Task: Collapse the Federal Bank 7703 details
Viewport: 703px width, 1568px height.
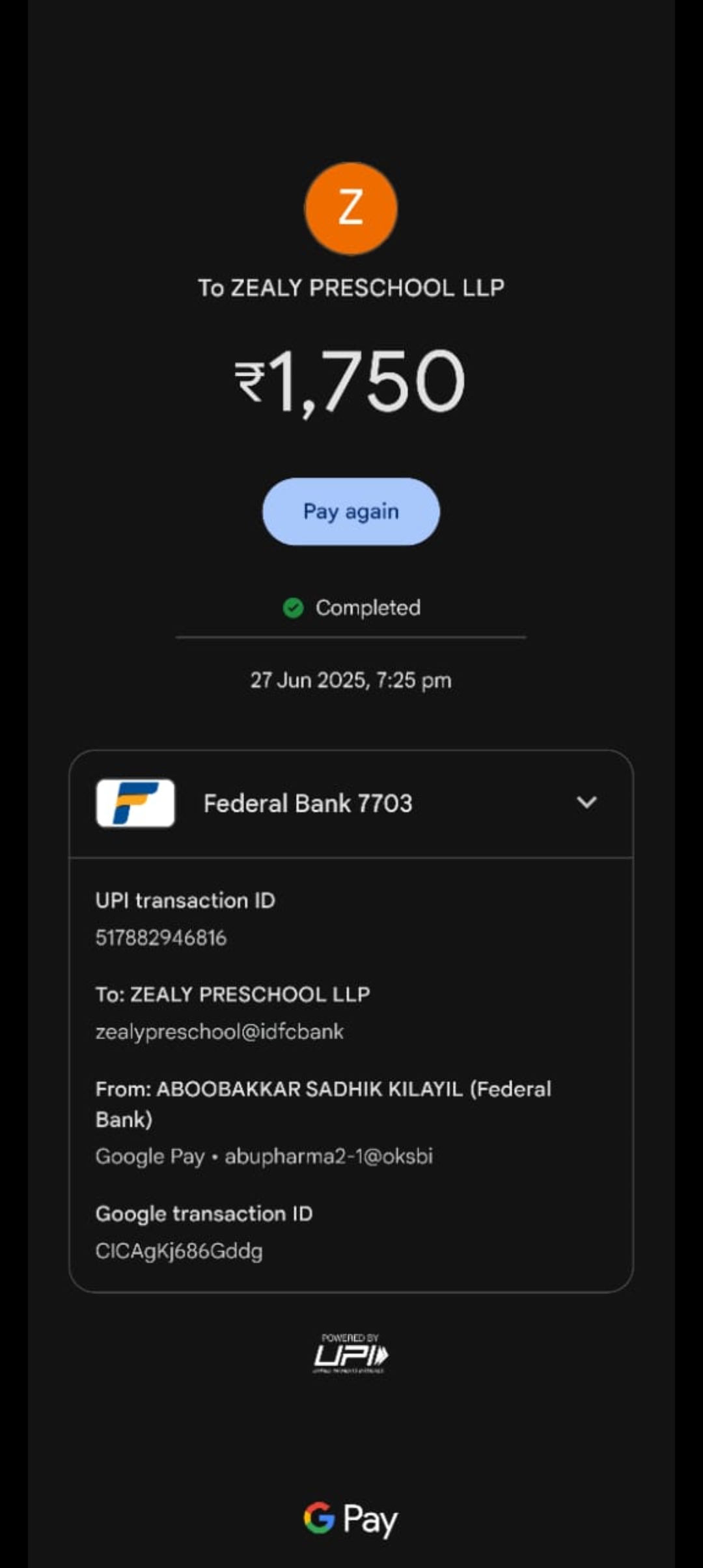Action: [x=586, y=802]
